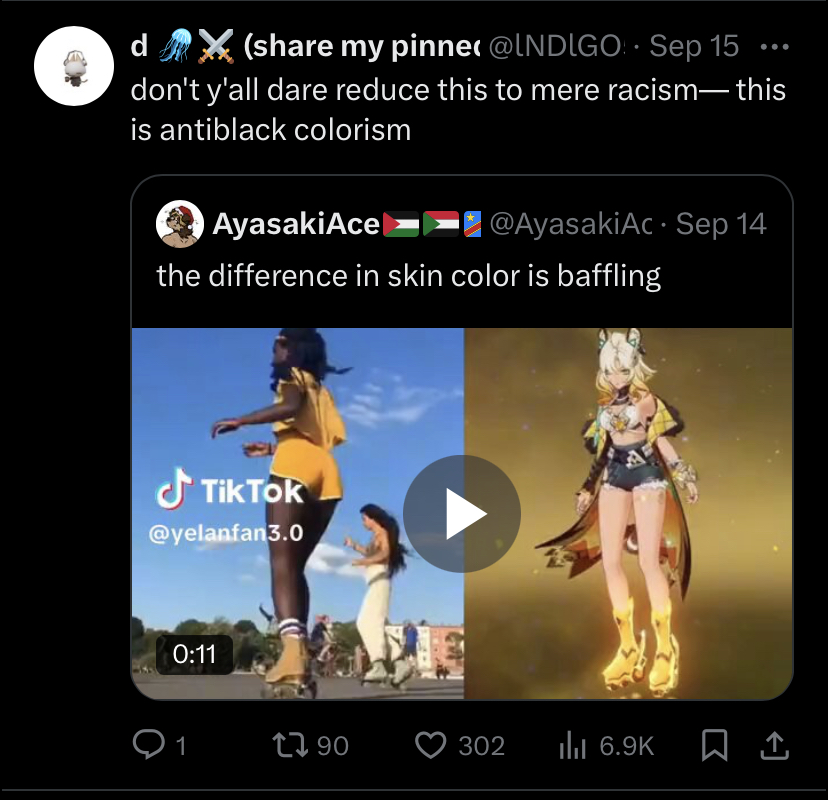
Task: Open the tweet's overflow menu
Action: [x=774, y=47]
